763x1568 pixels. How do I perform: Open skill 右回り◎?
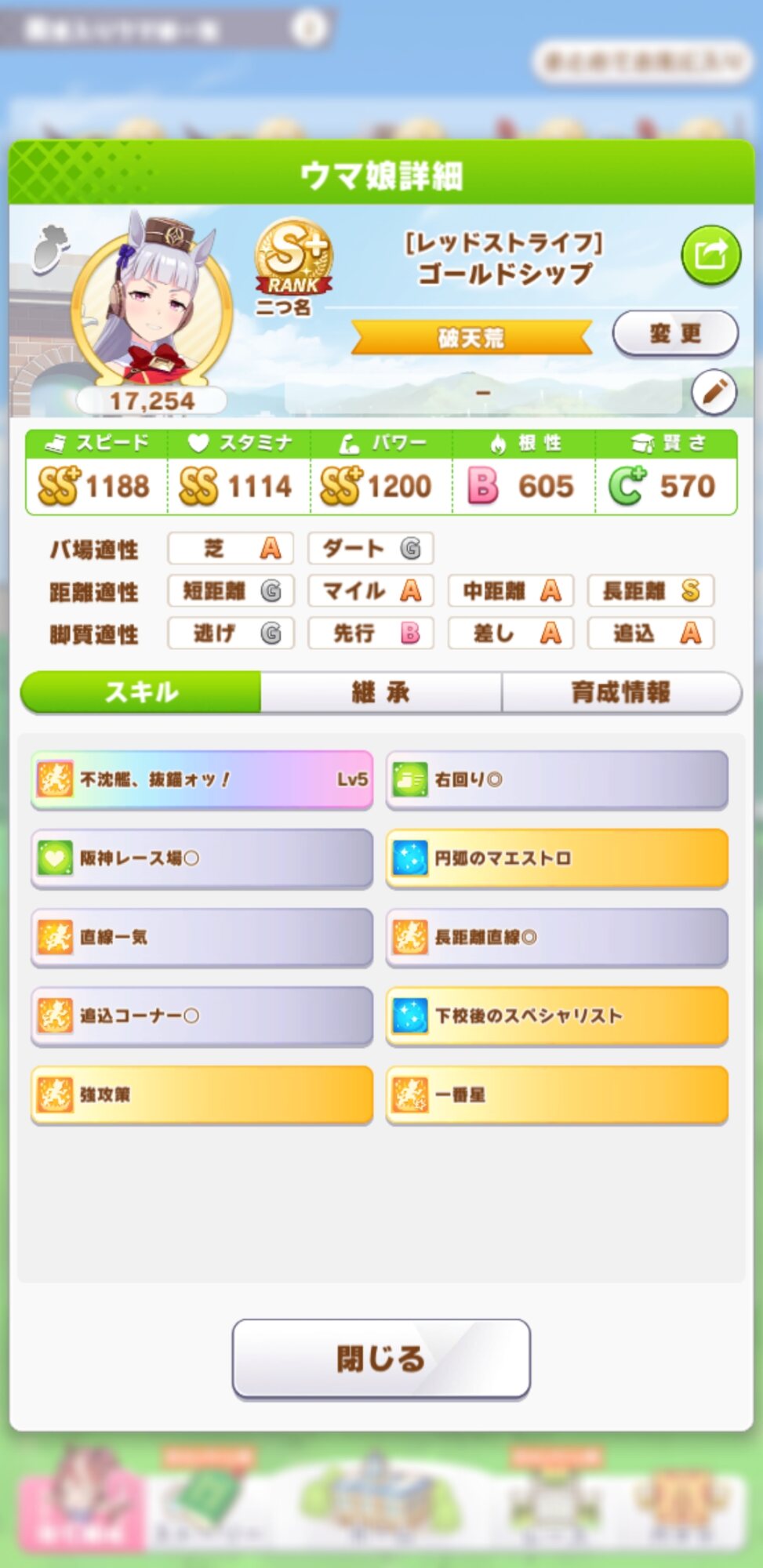pyautogui.click(x=557, y=779)
